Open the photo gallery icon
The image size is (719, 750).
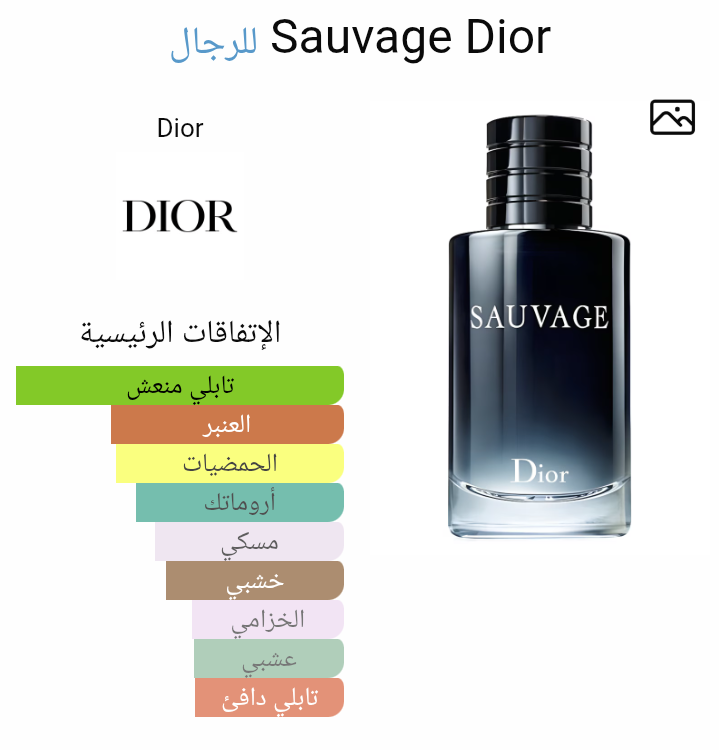click(x=672, y=117)
